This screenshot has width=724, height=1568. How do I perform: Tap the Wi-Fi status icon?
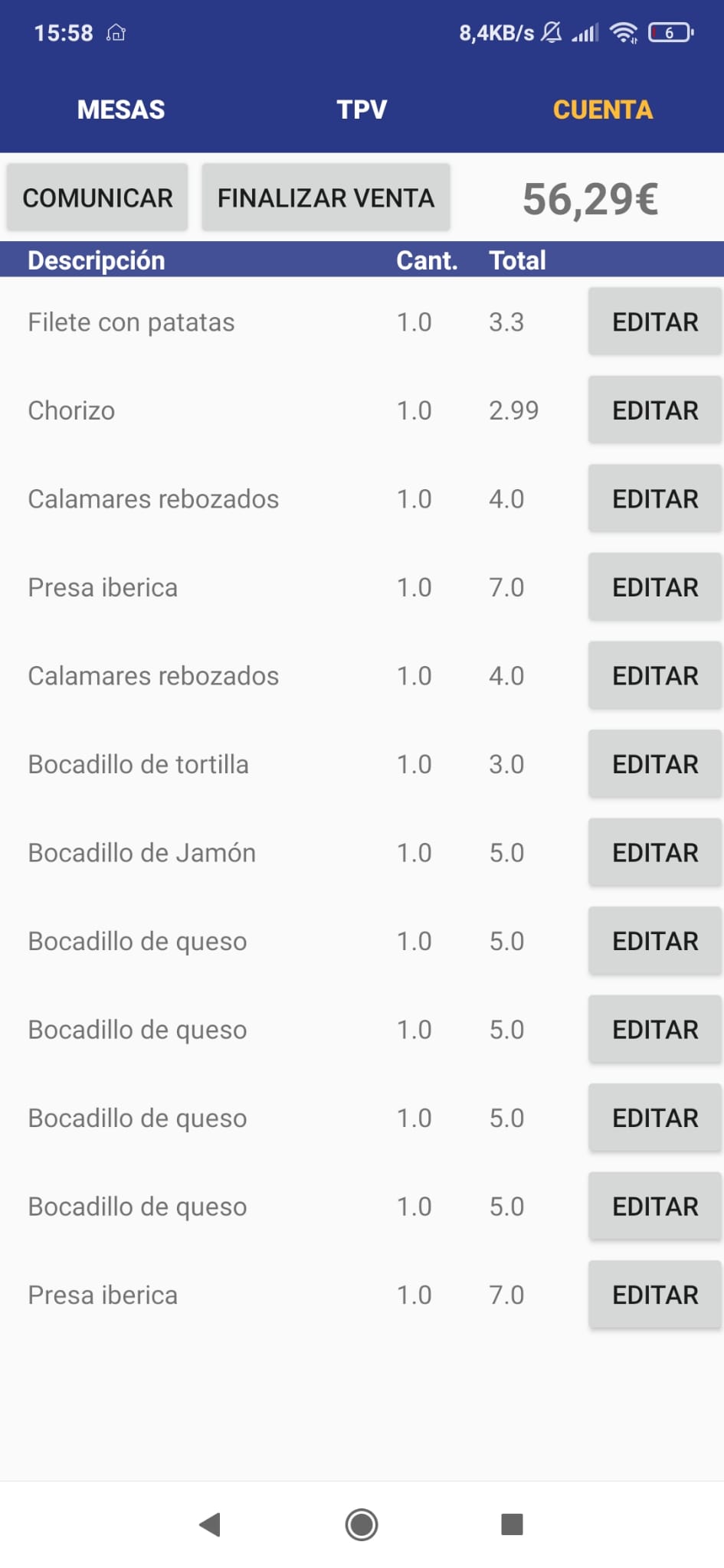[x=622, y=32]
